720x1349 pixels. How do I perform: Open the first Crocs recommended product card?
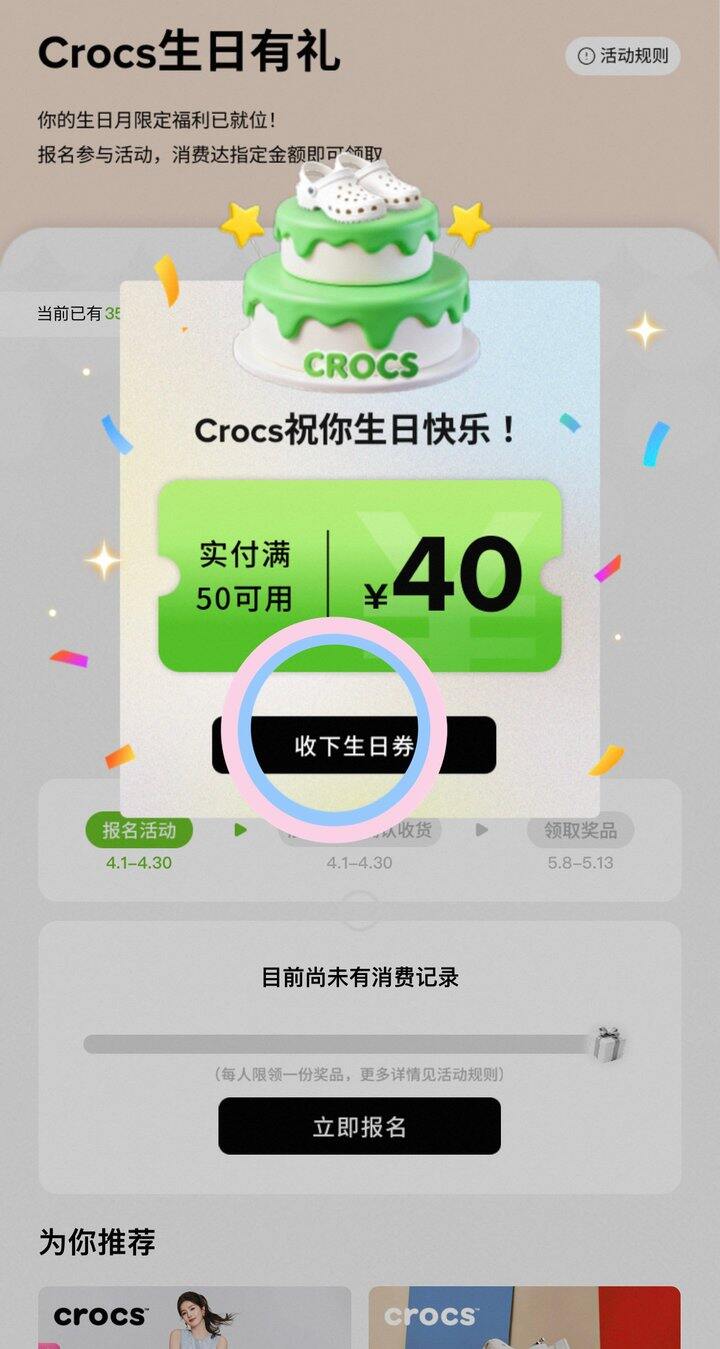pyautogui.click(x=195, y=1318)
